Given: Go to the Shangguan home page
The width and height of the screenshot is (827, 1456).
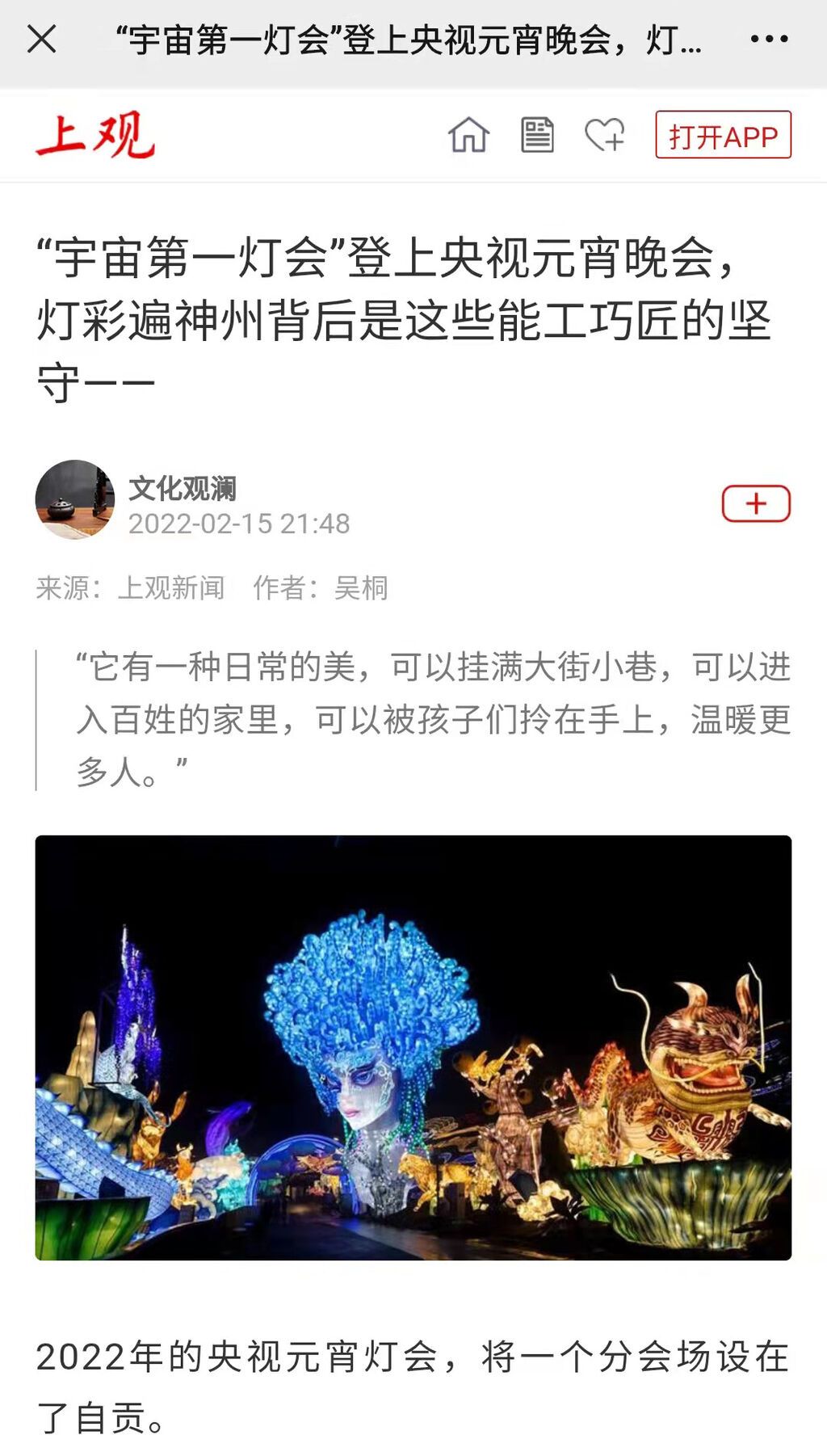Looking at the screenshot, I should (x=468, y=135).
